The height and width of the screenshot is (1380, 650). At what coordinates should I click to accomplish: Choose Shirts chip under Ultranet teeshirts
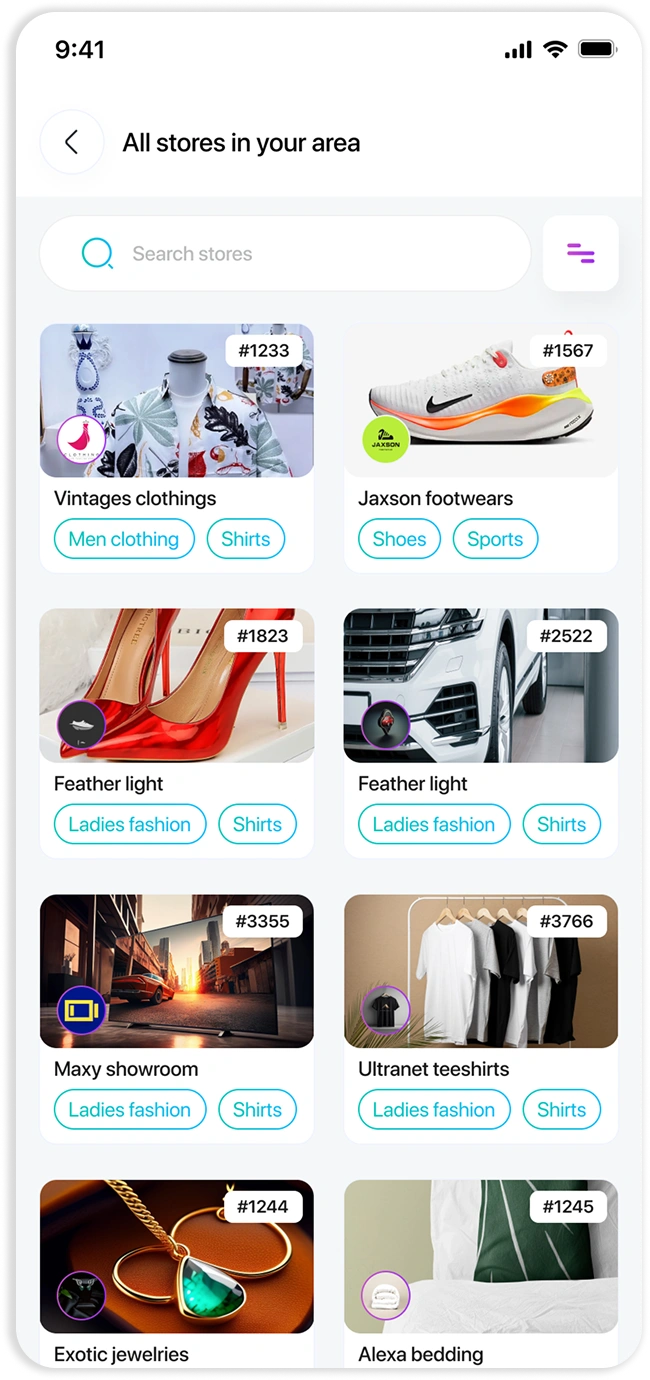coord(561,1110)
